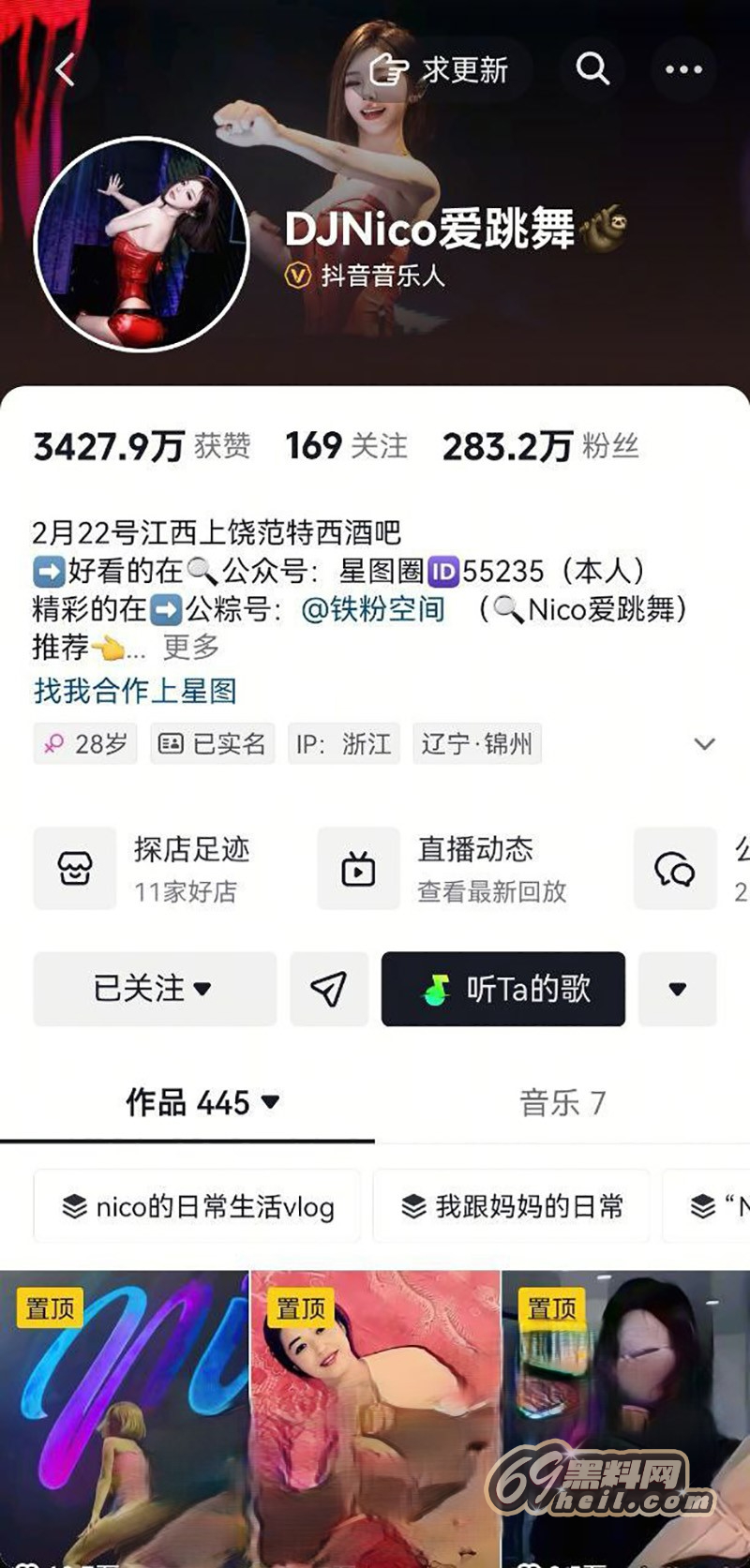Open the small dropdown arrow beside 听Ta的歌
The height and width of the screenshot is (1568, 750).
click(x=678, y=989)
